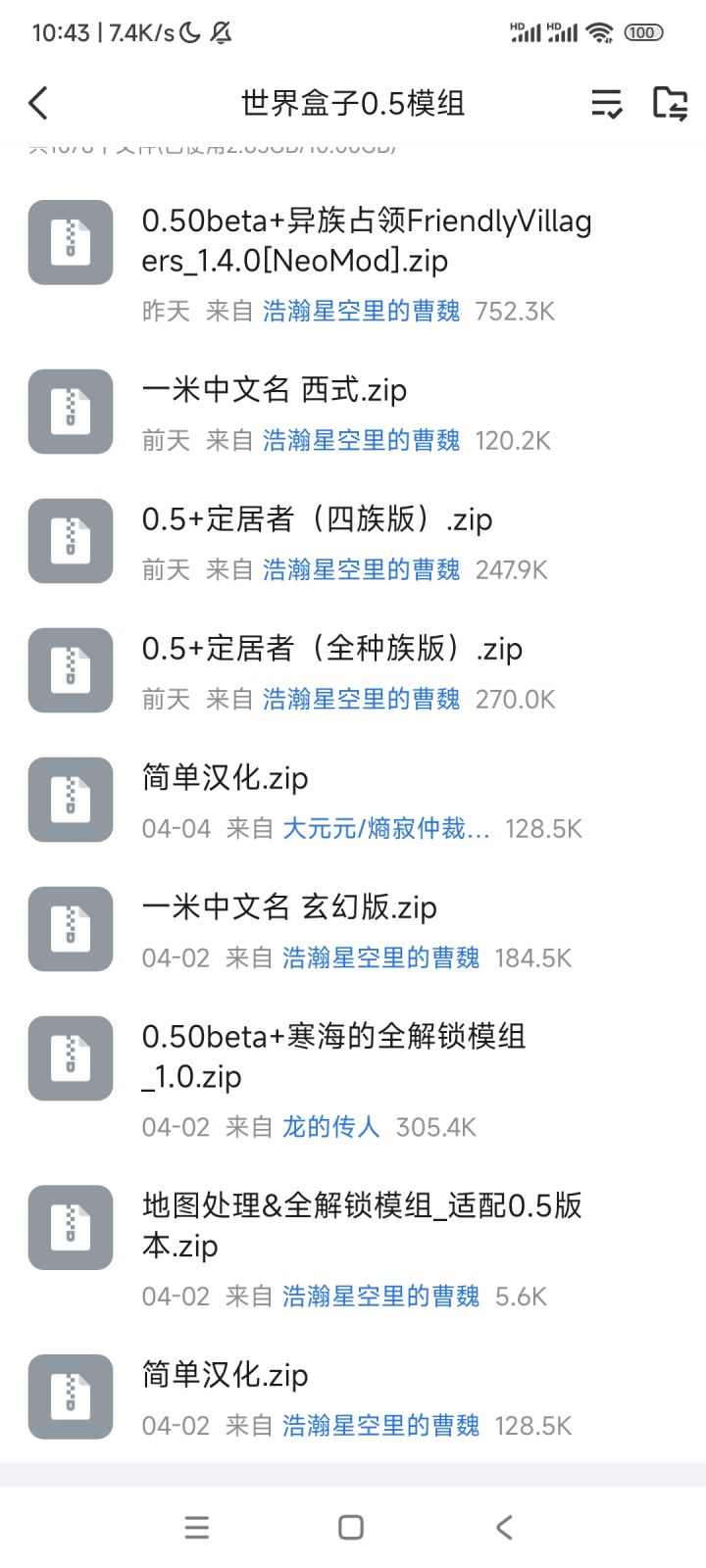View uploader 大元元/熵寂仲裁 profile
The image size is (706, 1568).
[385, 829]
